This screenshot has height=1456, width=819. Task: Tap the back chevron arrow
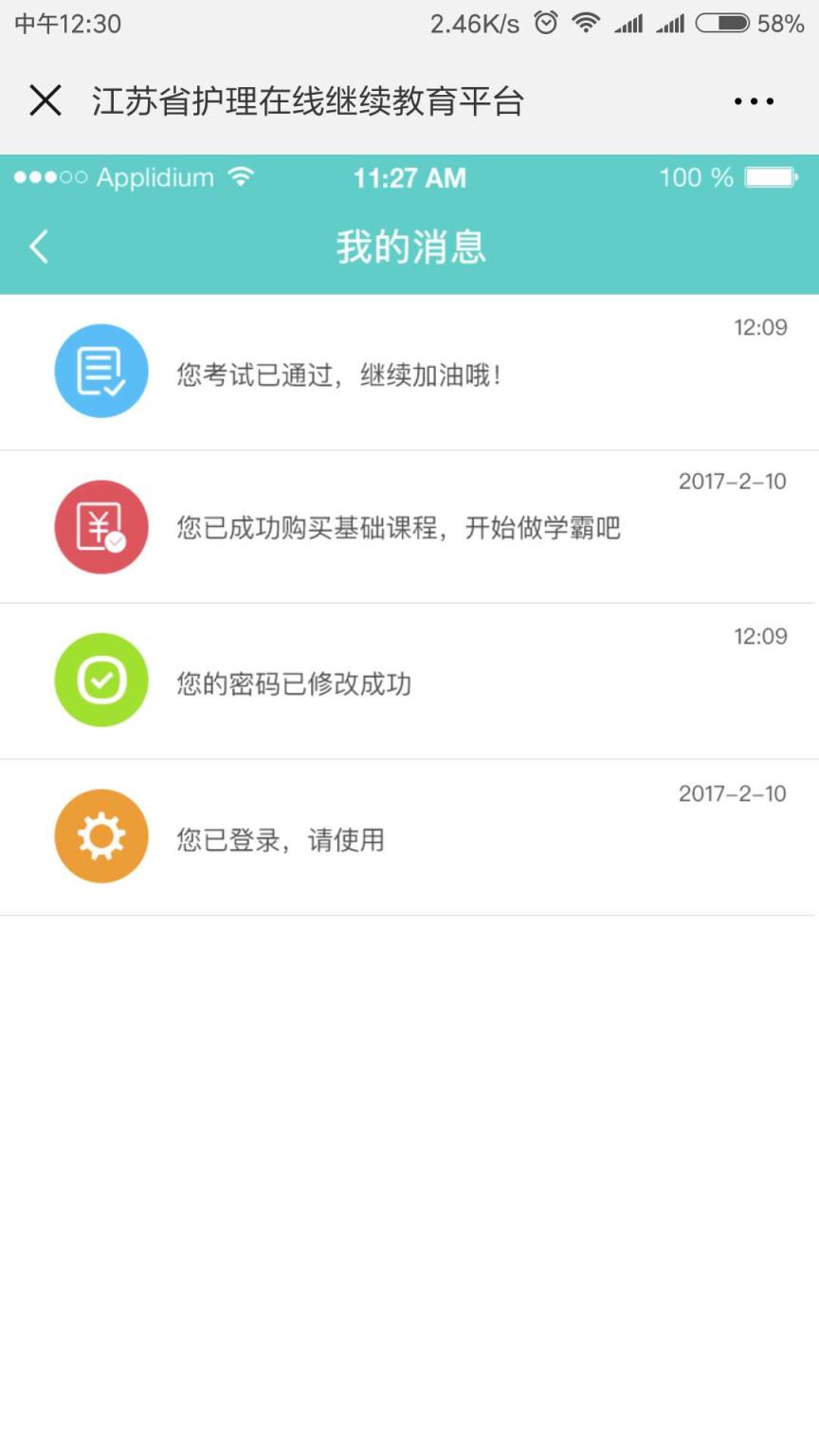click(38, 246)
